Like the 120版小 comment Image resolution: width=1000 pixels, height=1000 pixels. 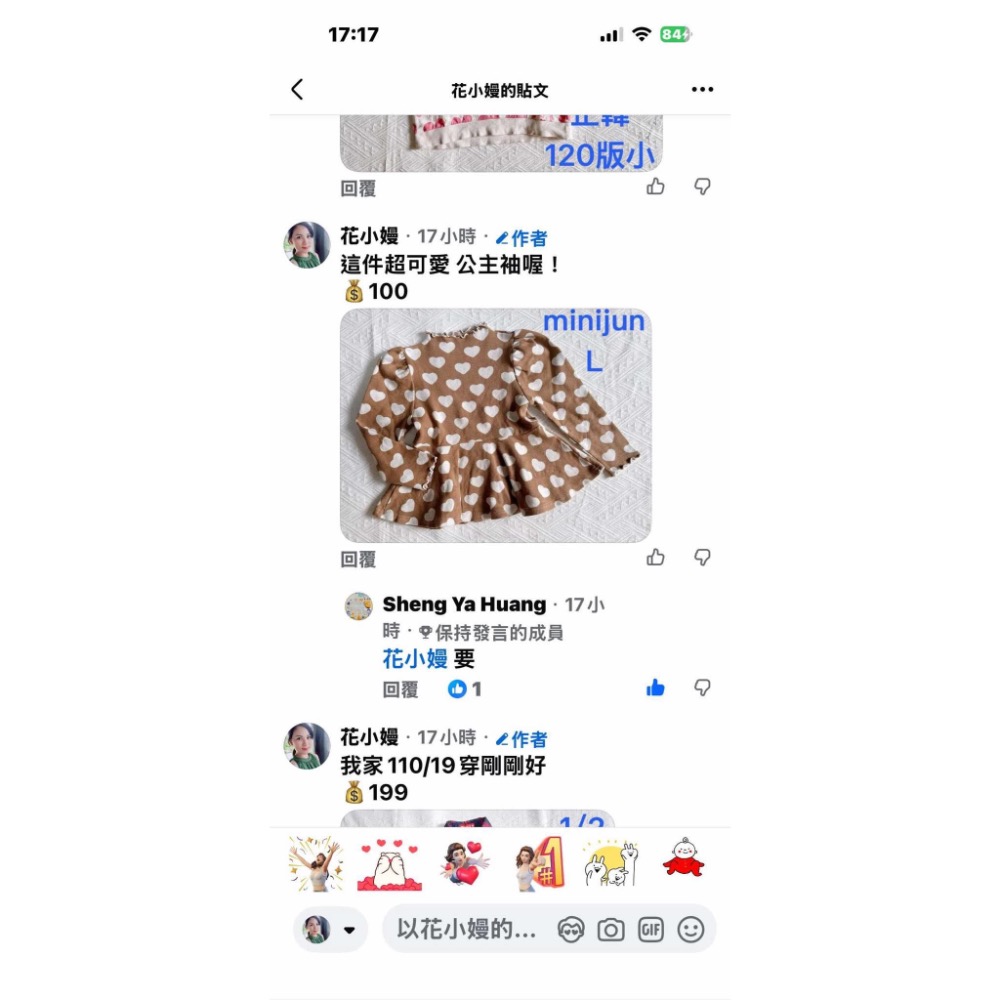[655, 187]
